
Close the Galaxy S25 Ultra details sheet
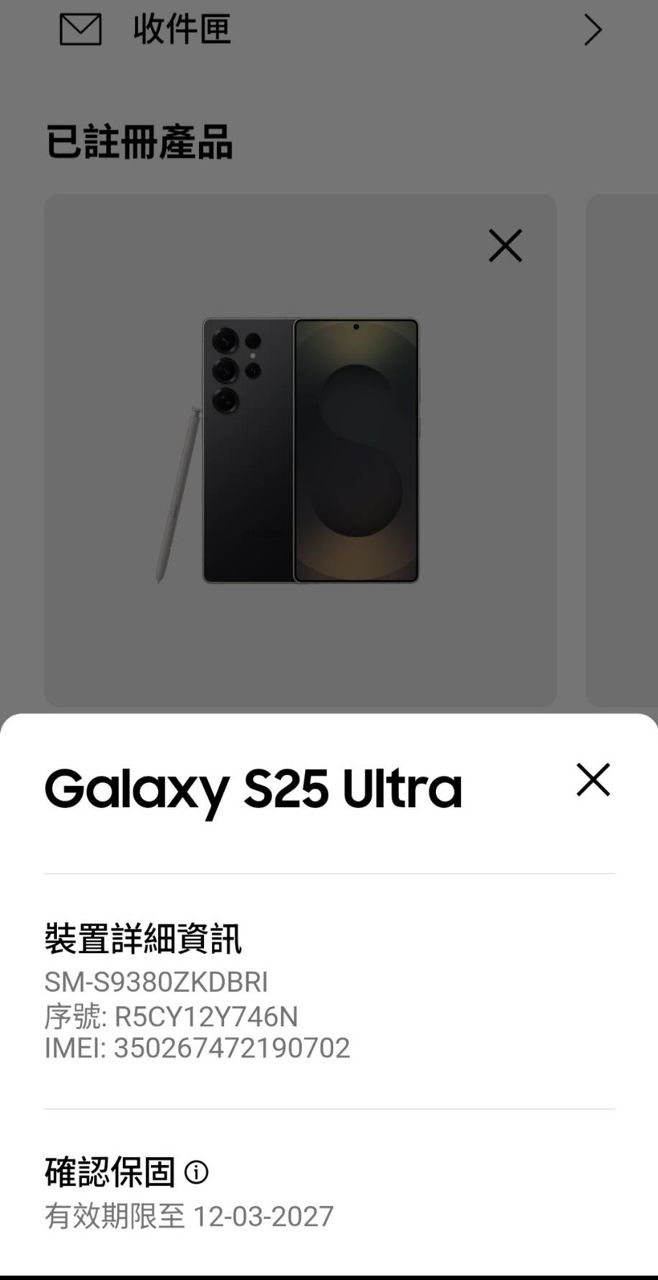pyautogui.click(x=592, y=780)
